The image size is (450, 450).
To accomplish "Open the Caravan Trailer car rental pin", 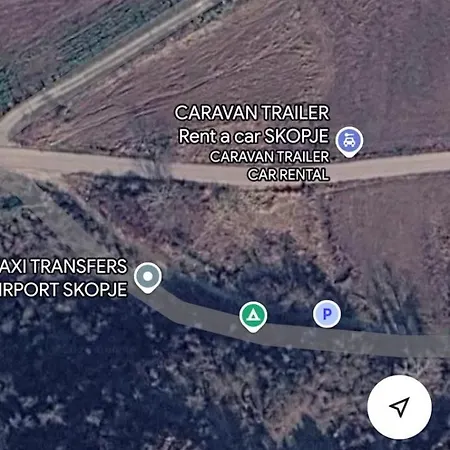I will 349,141.
